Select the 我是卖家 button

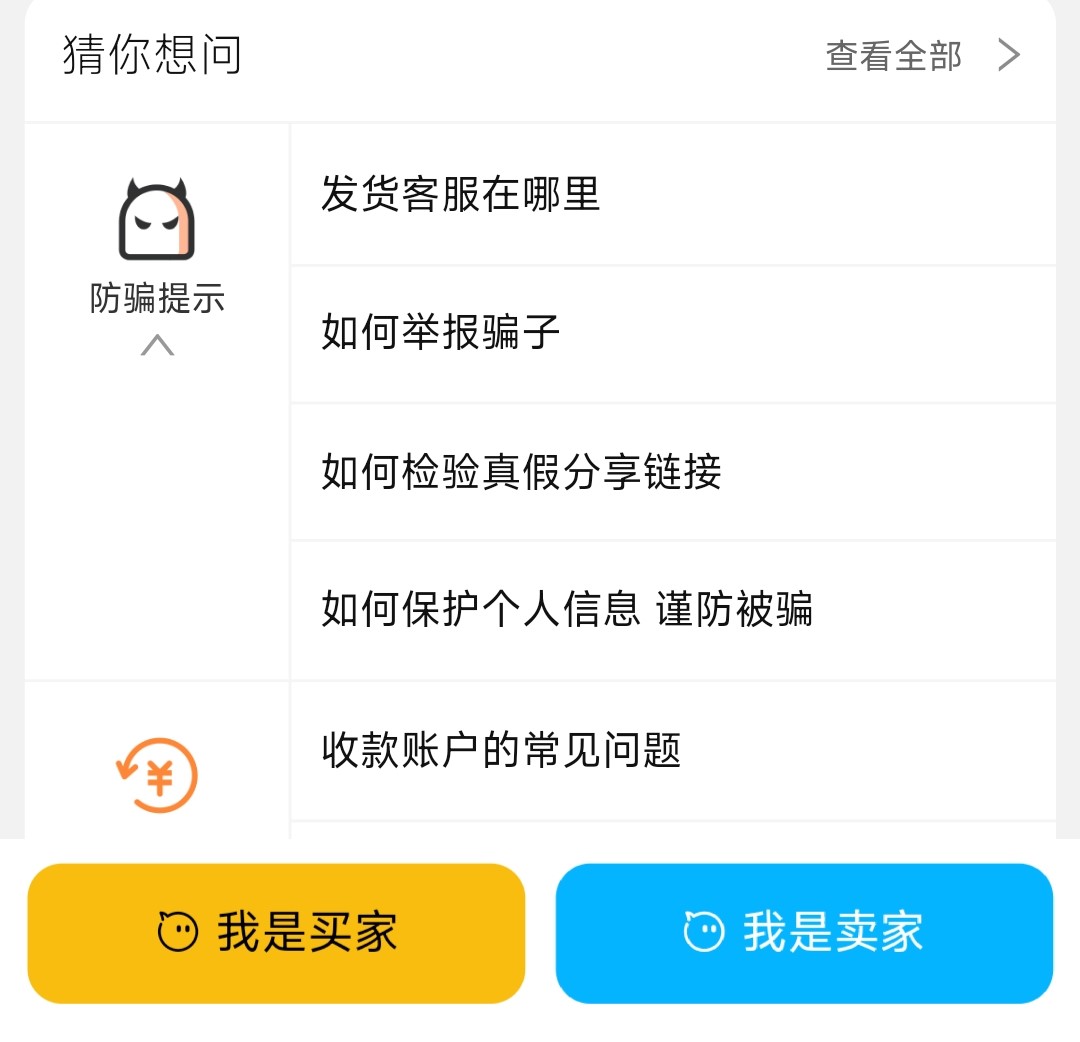[804, 933]
